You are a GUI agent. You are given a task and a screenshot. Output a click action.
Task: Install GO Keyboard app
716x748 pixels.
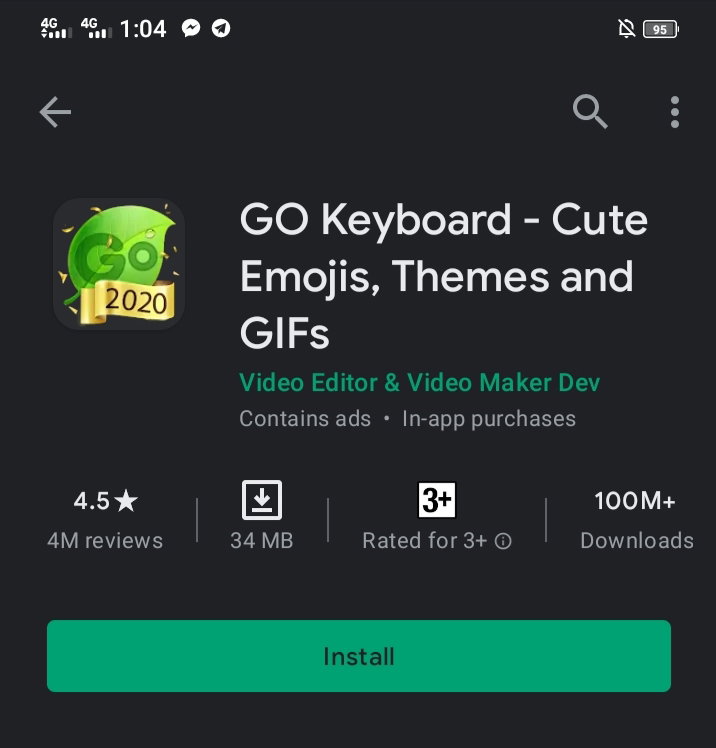pyautogui.click(x=359, y=655)
